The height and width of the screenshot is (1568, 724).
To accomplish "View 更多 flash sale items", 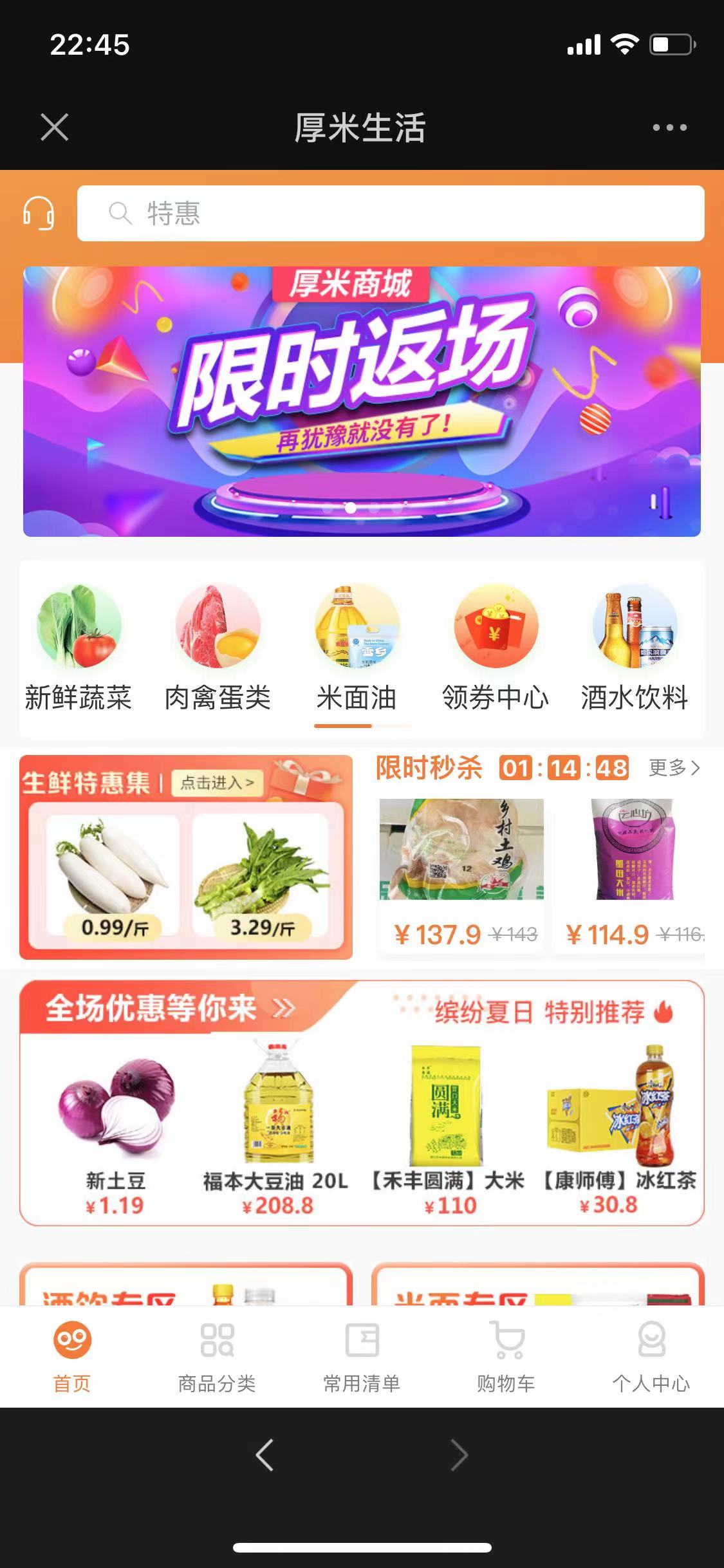I will 674,767.
